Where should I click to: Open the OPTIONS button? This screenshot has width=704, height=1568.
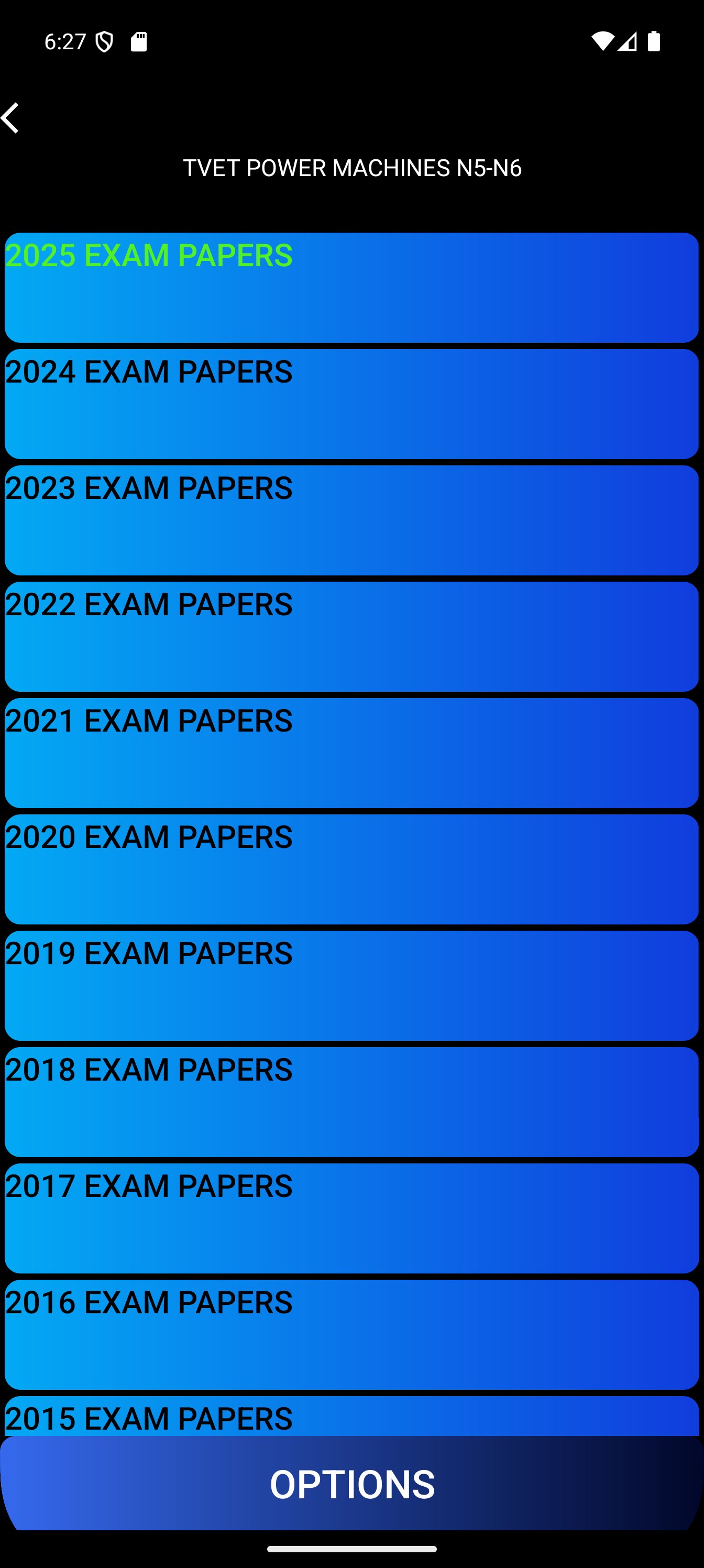click(351, 1483)
